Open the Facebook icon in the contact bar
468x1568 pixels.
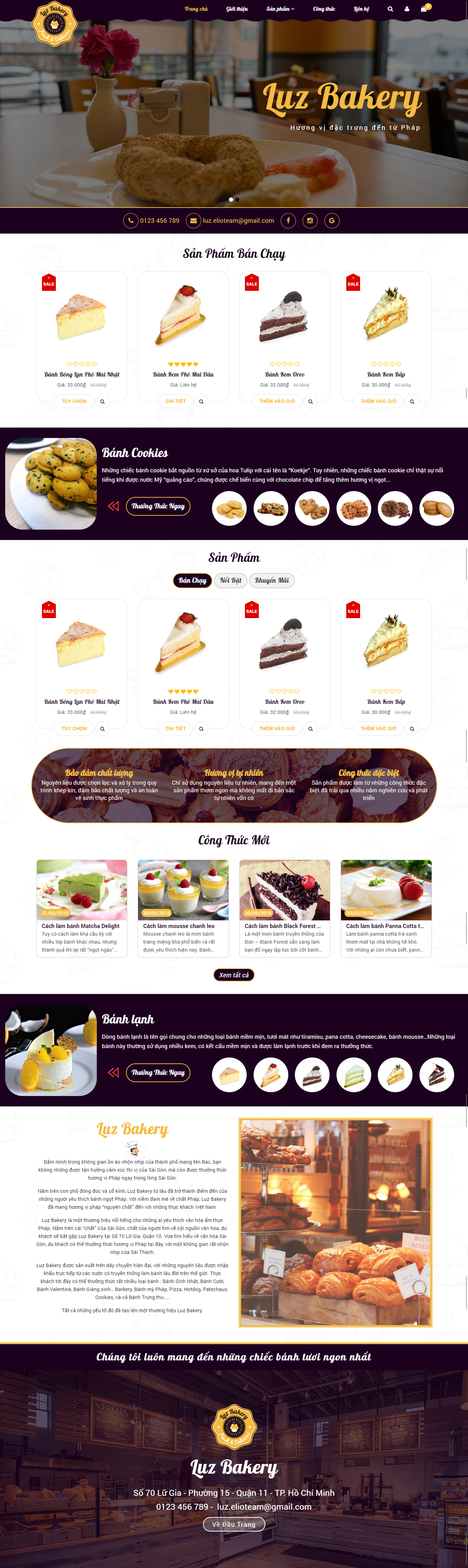point(288,220)
